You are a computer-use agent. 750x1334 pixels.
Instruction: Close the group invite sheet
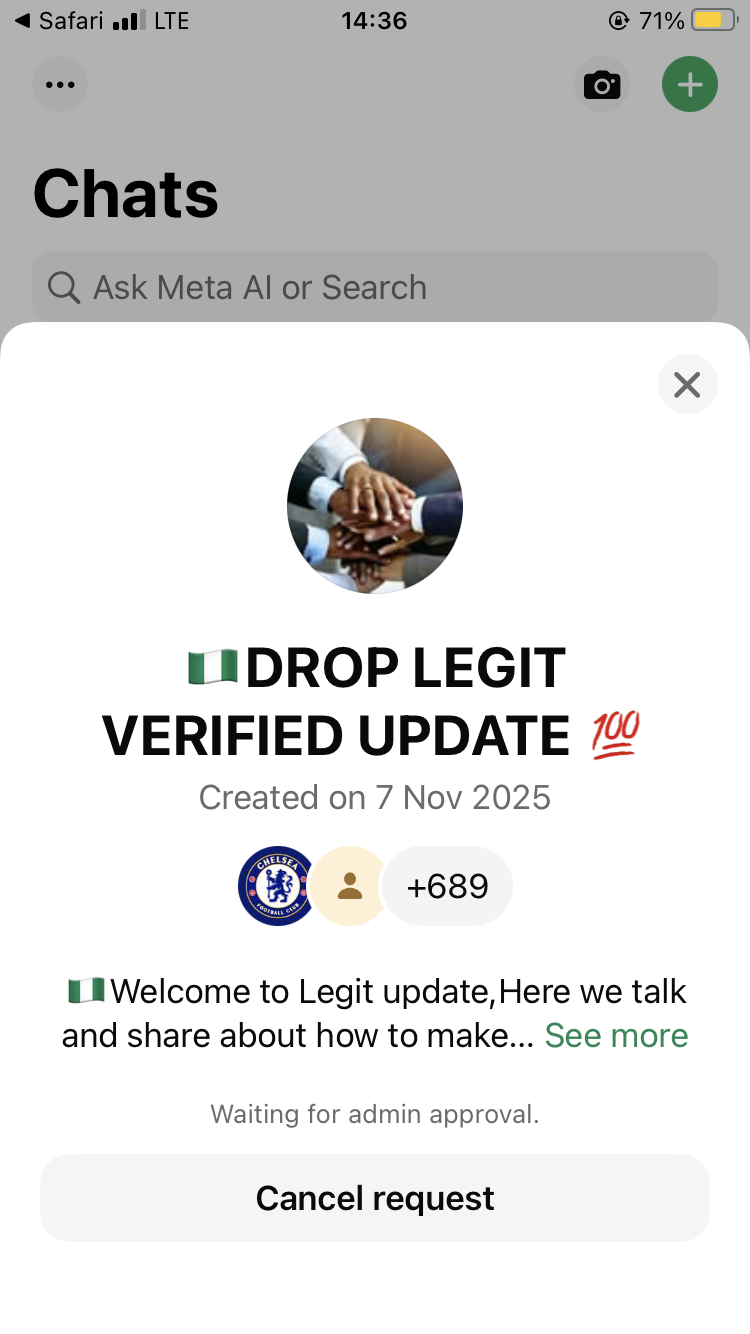[x=687, y=384]
